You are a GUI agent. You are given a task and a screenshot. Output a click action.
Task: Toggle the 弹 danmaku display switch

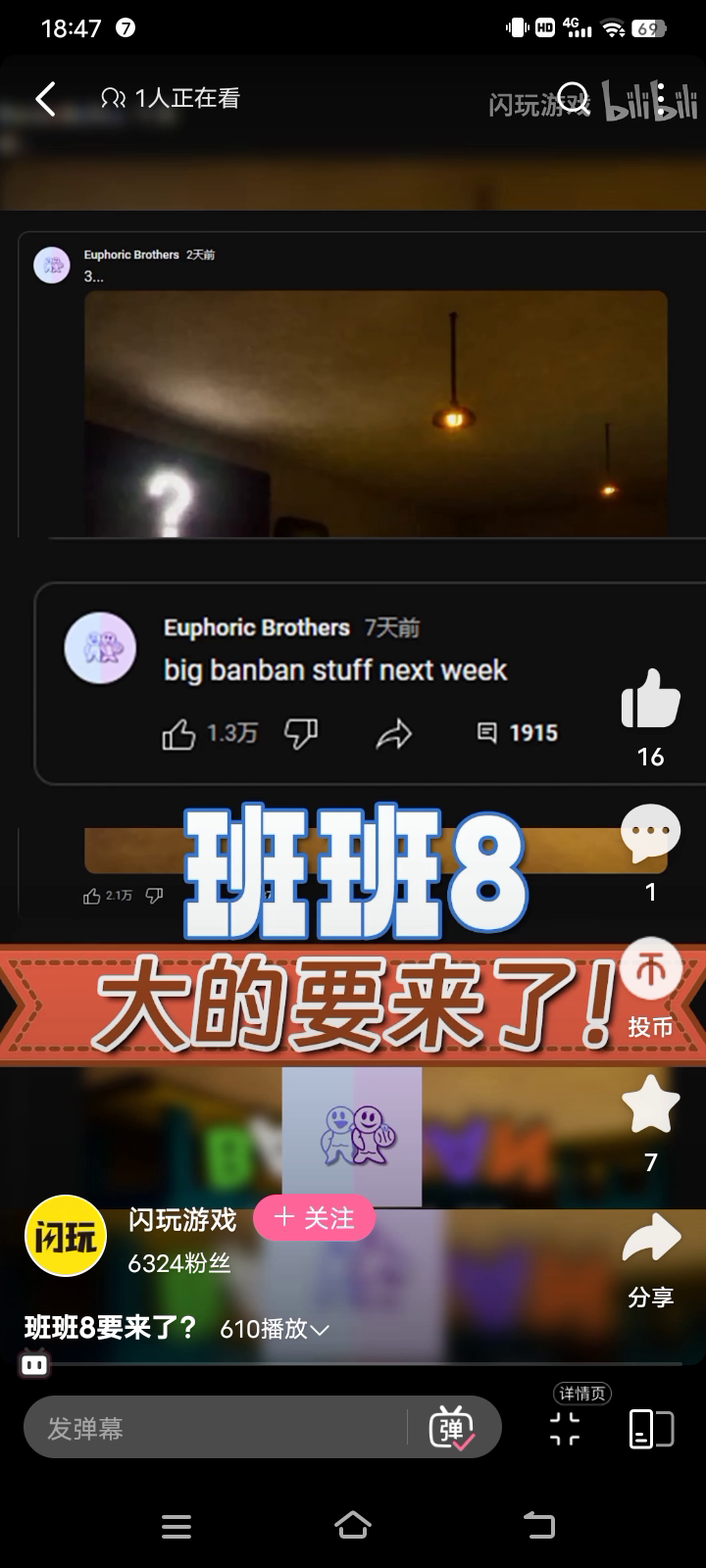point(452,1428)
